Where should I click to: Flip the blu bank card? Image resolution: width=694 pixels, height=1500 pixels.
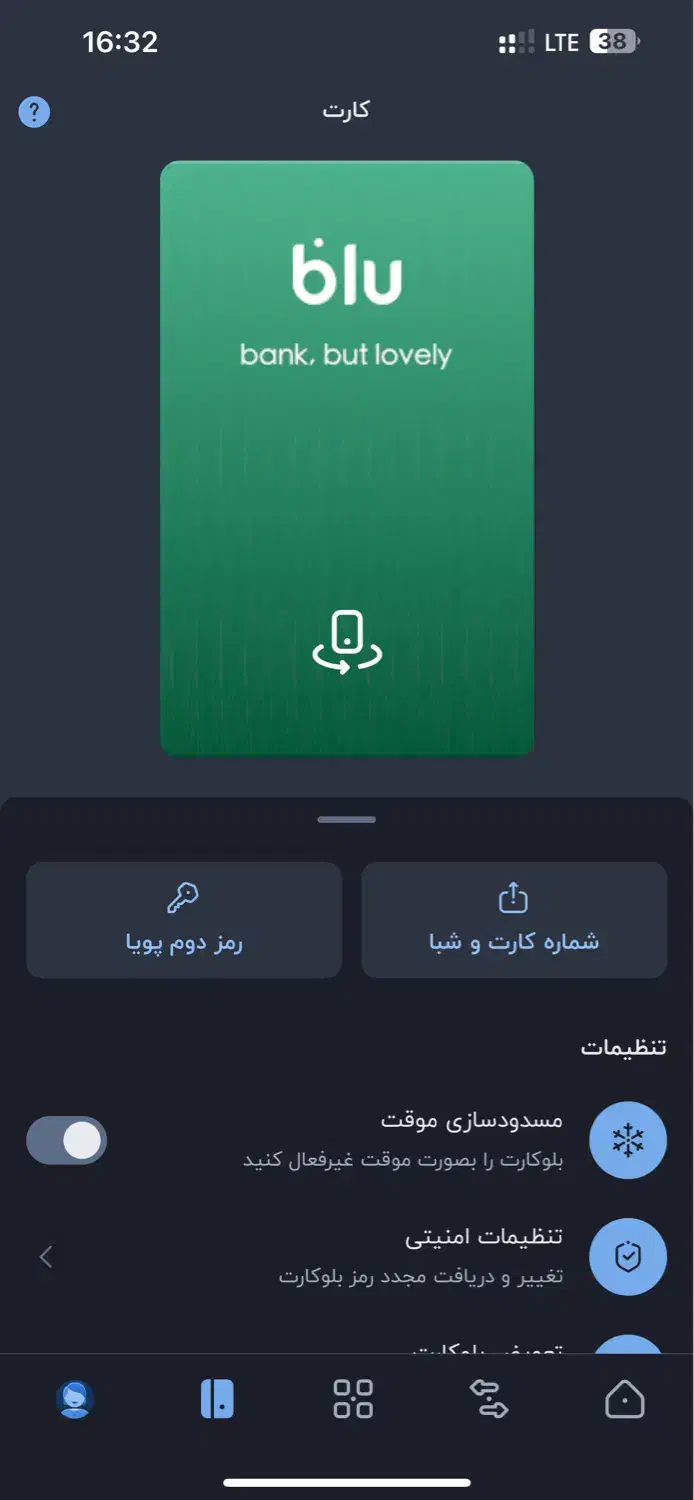(x=347, y=641)
